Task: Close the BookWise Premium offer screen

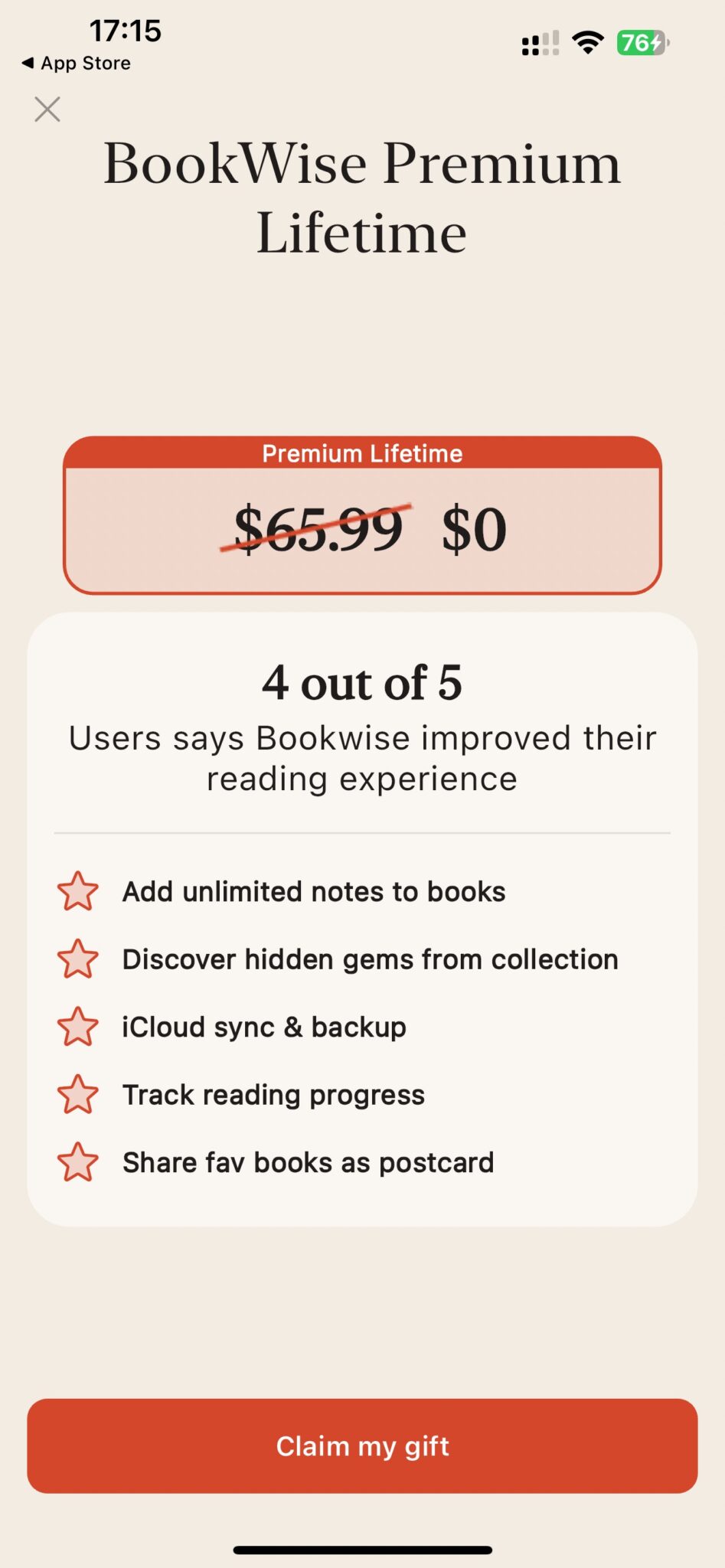Action: coord(47,109)
